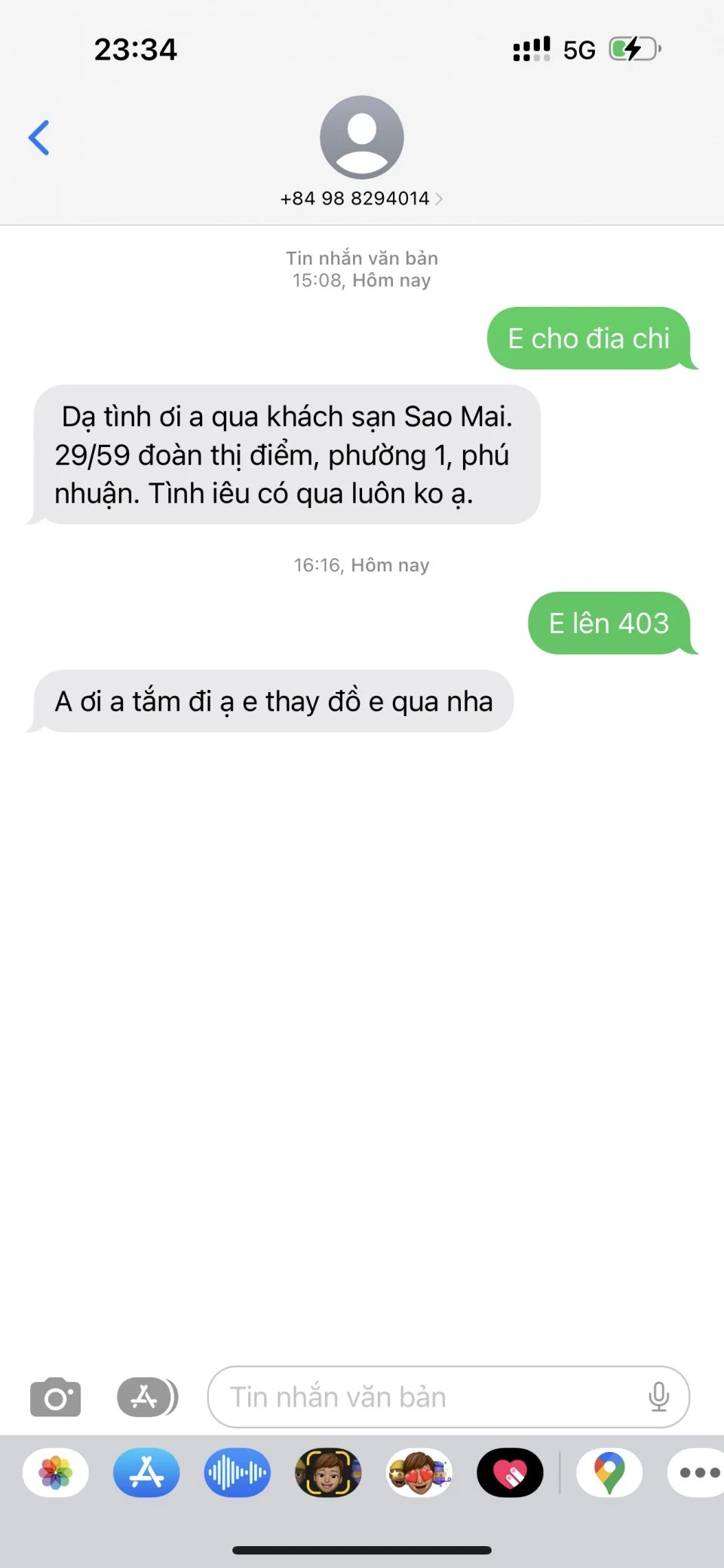Toggle the App Store apps drawer

click(146, 1397)
